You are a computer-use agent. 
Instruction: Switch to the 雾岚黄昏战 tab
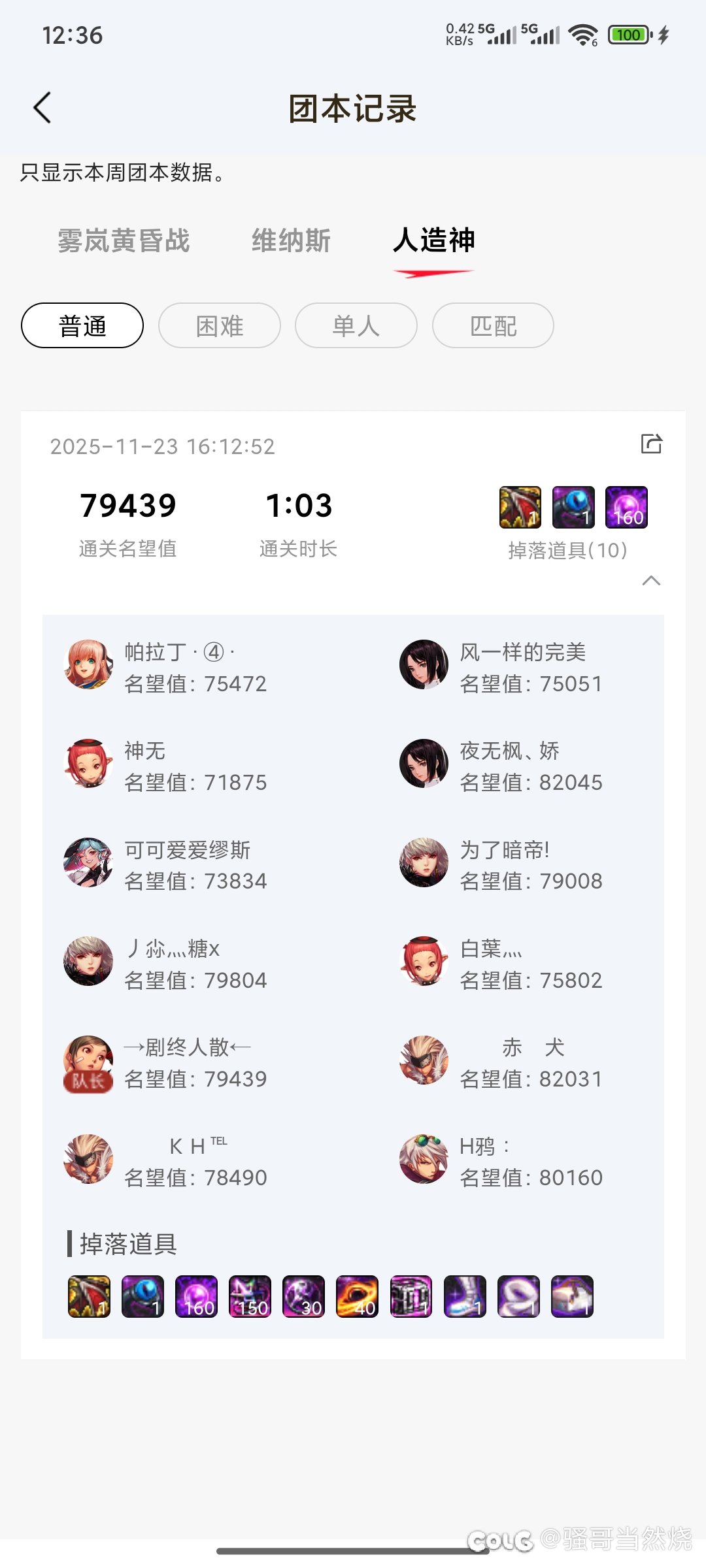124,241
